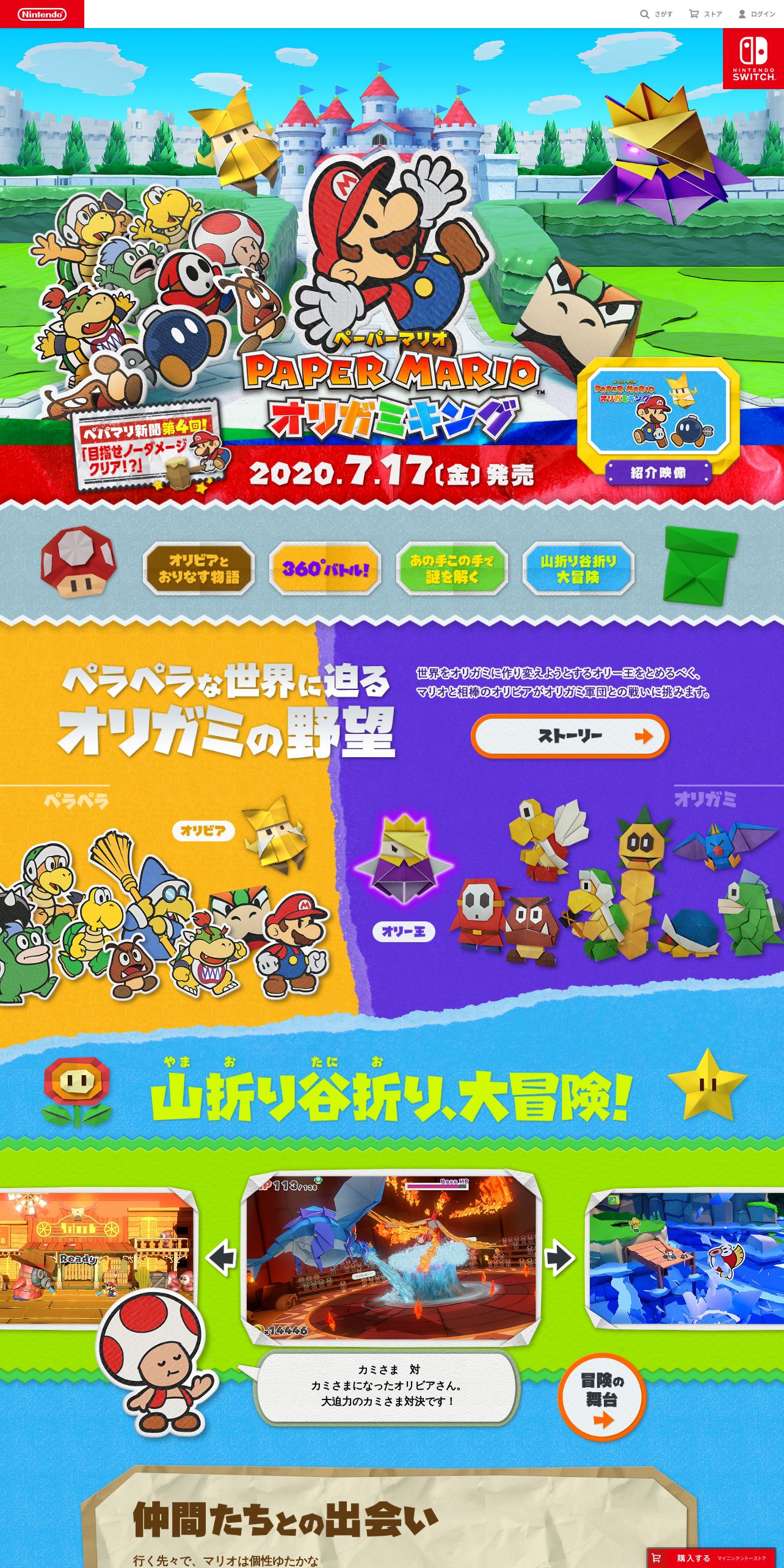Play the 紹介映像 introduction video
The image size is (784, 1568).
tap(658, 421)
